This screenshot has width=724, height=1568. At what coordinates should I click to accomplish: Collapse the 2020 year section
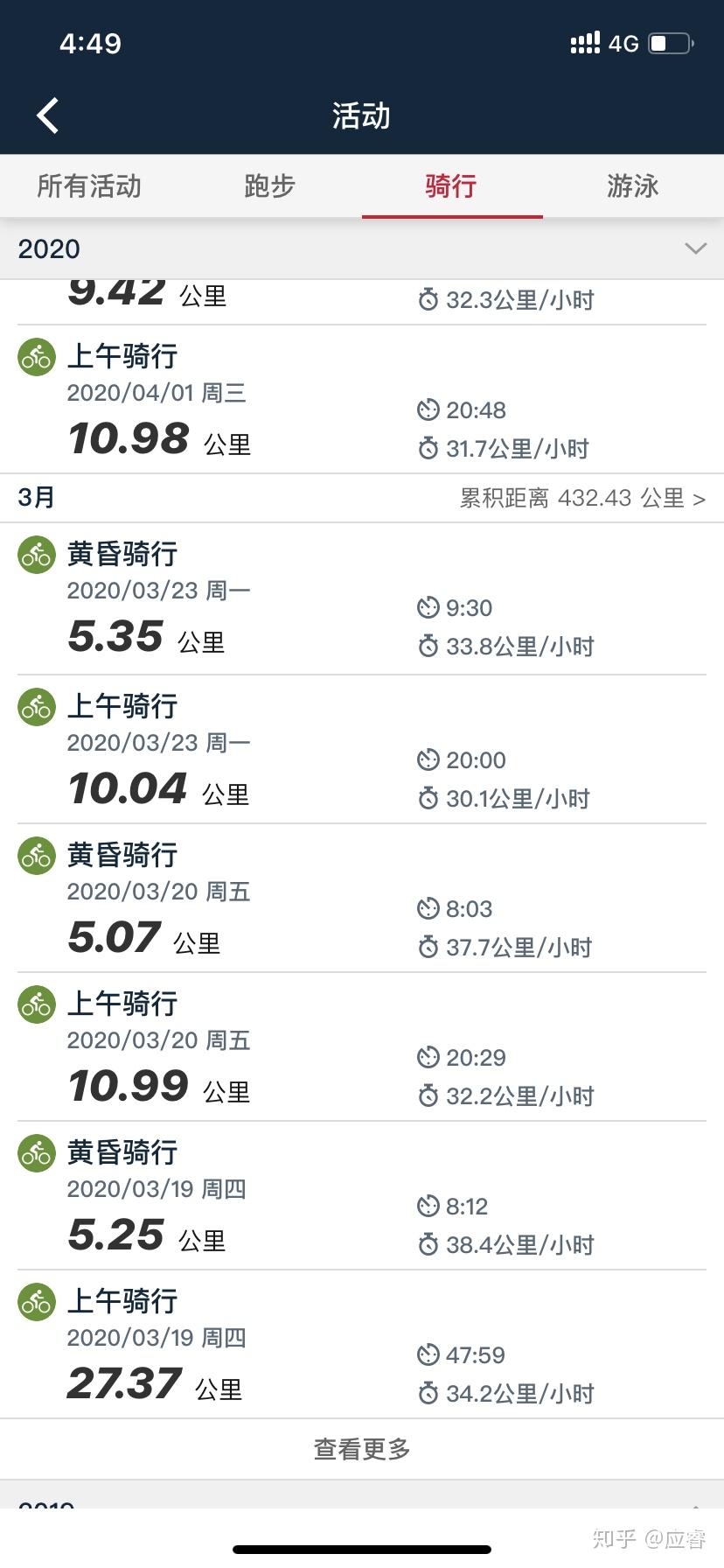[696, 248]
